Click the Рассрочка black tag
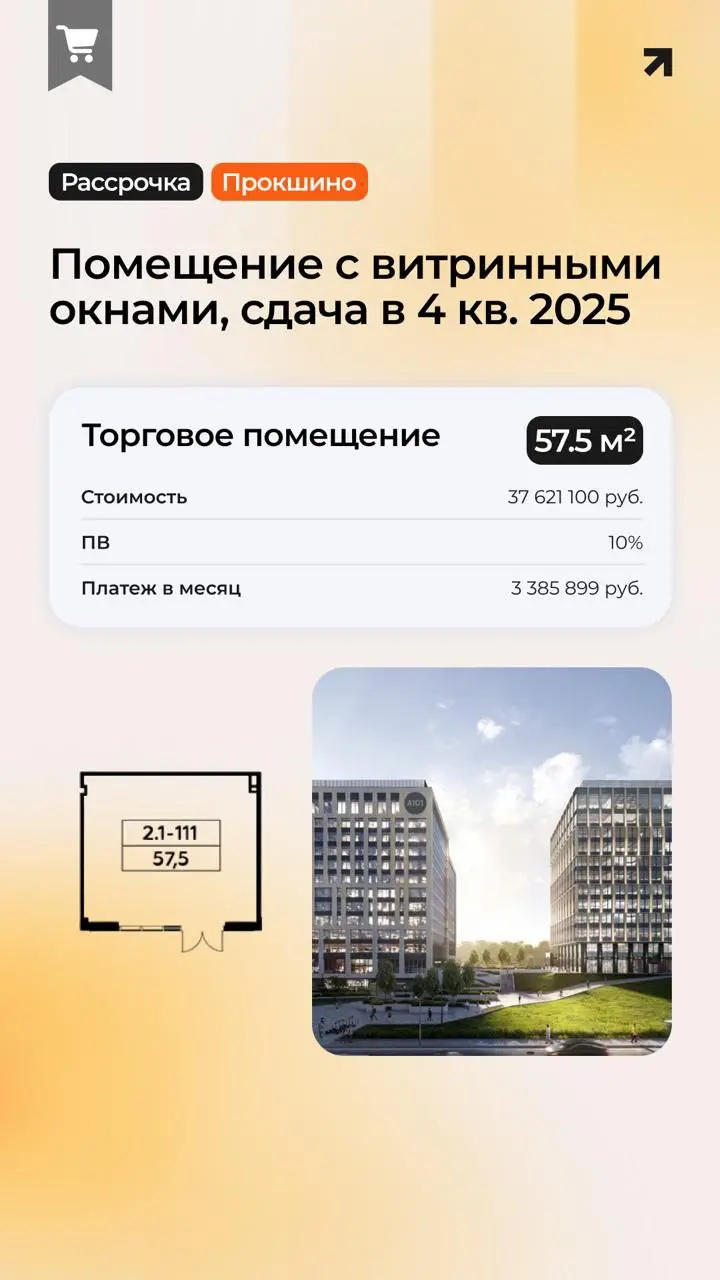 (126, 182)
